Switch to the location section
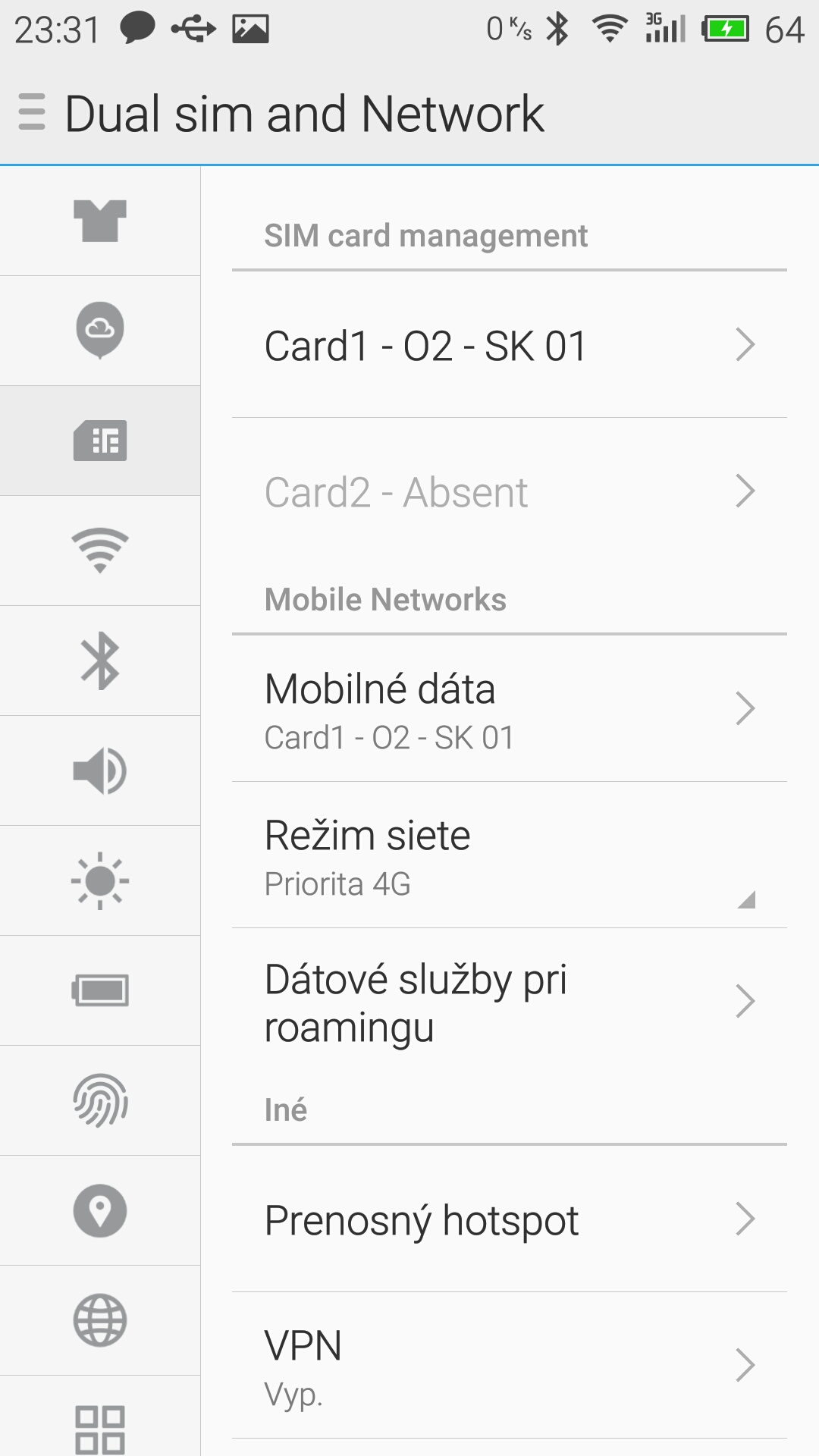Image resolution: width=819 pixels, height=1456 pixels. click(x=100, y=1210)
